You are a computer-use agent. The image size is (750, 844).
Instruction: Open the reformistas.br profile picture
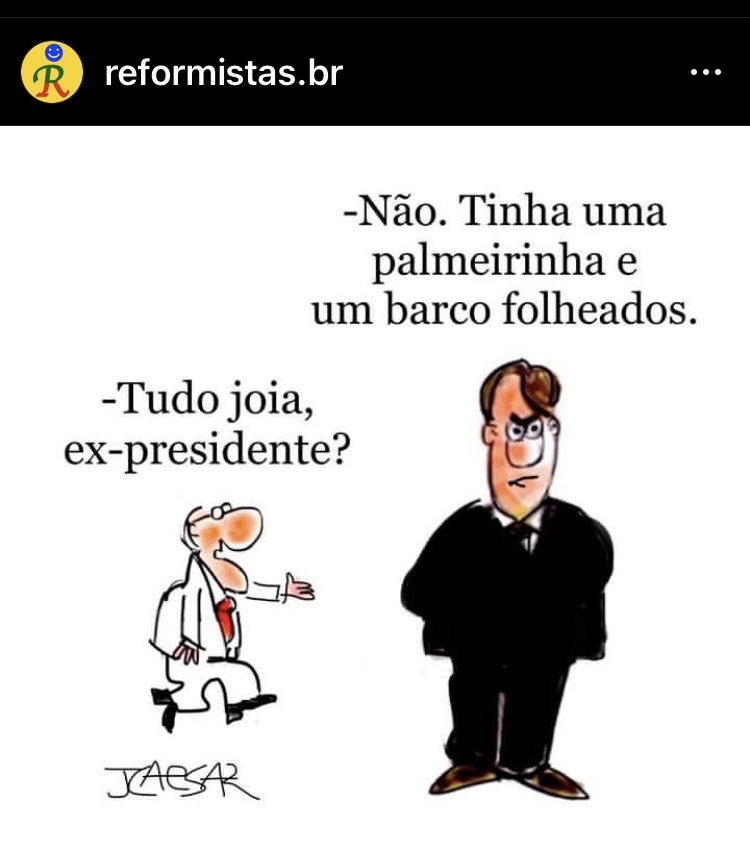click(53, 73)
